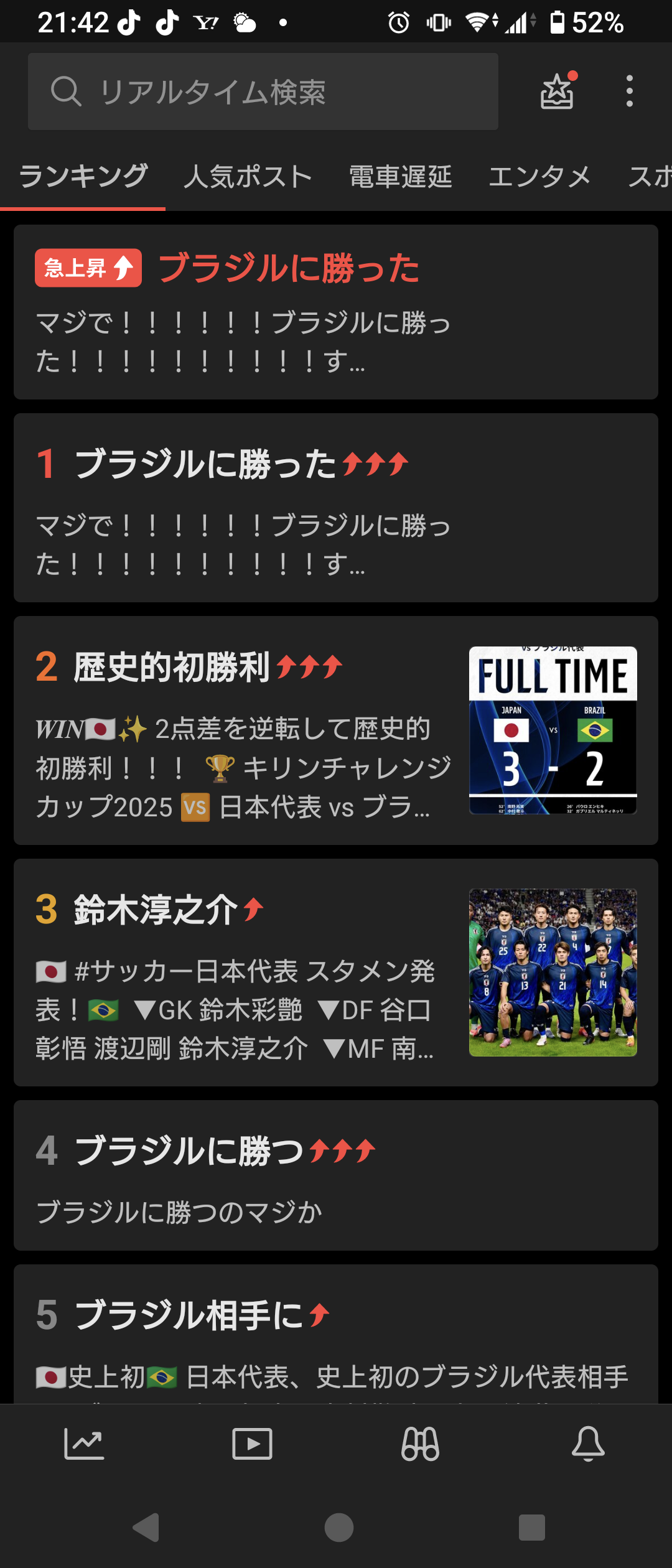Open rank 5 ブラジル相手に trend

pyautogui.click(x=336, y=1332)
